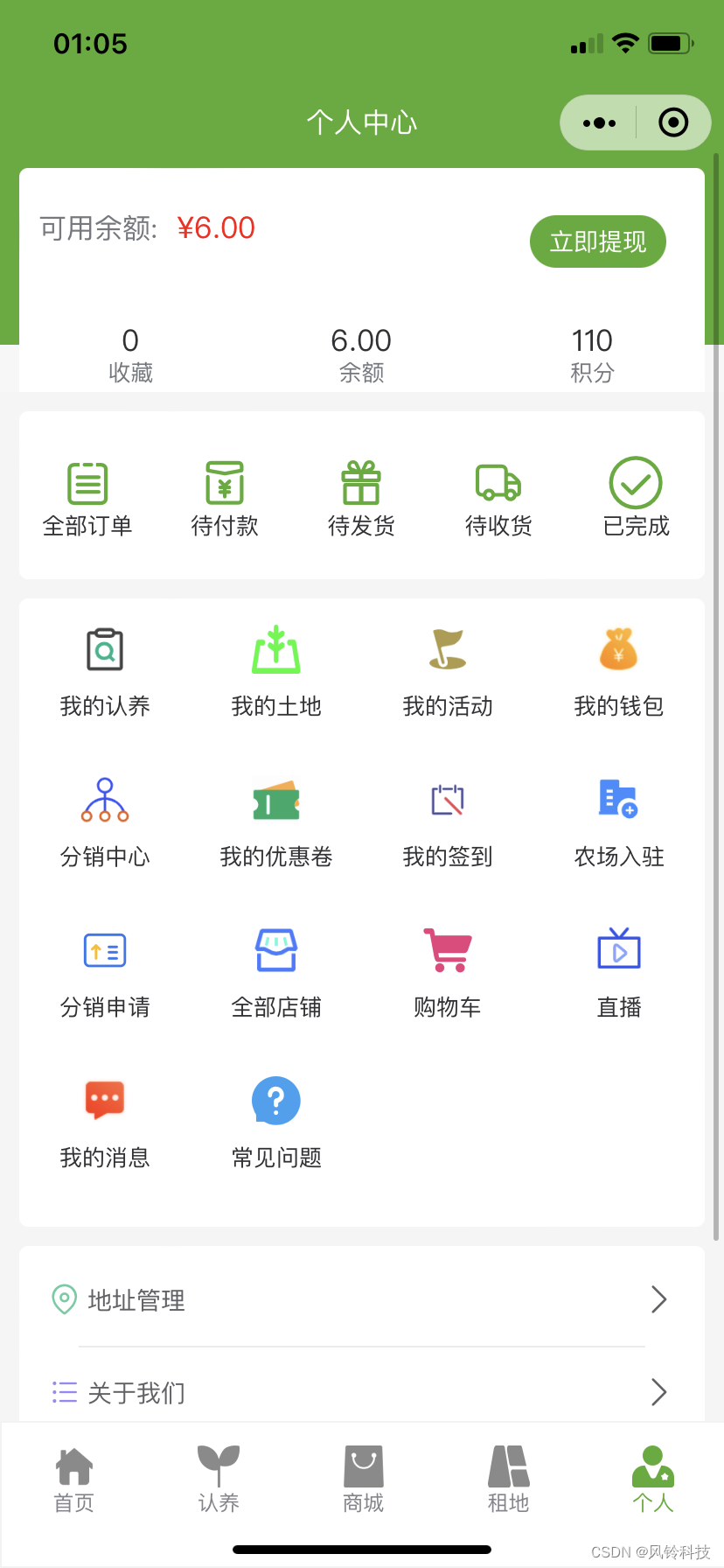724x1568 pixels.
Task: Open the 地址管理 address management row
Action: point(362,1300)
